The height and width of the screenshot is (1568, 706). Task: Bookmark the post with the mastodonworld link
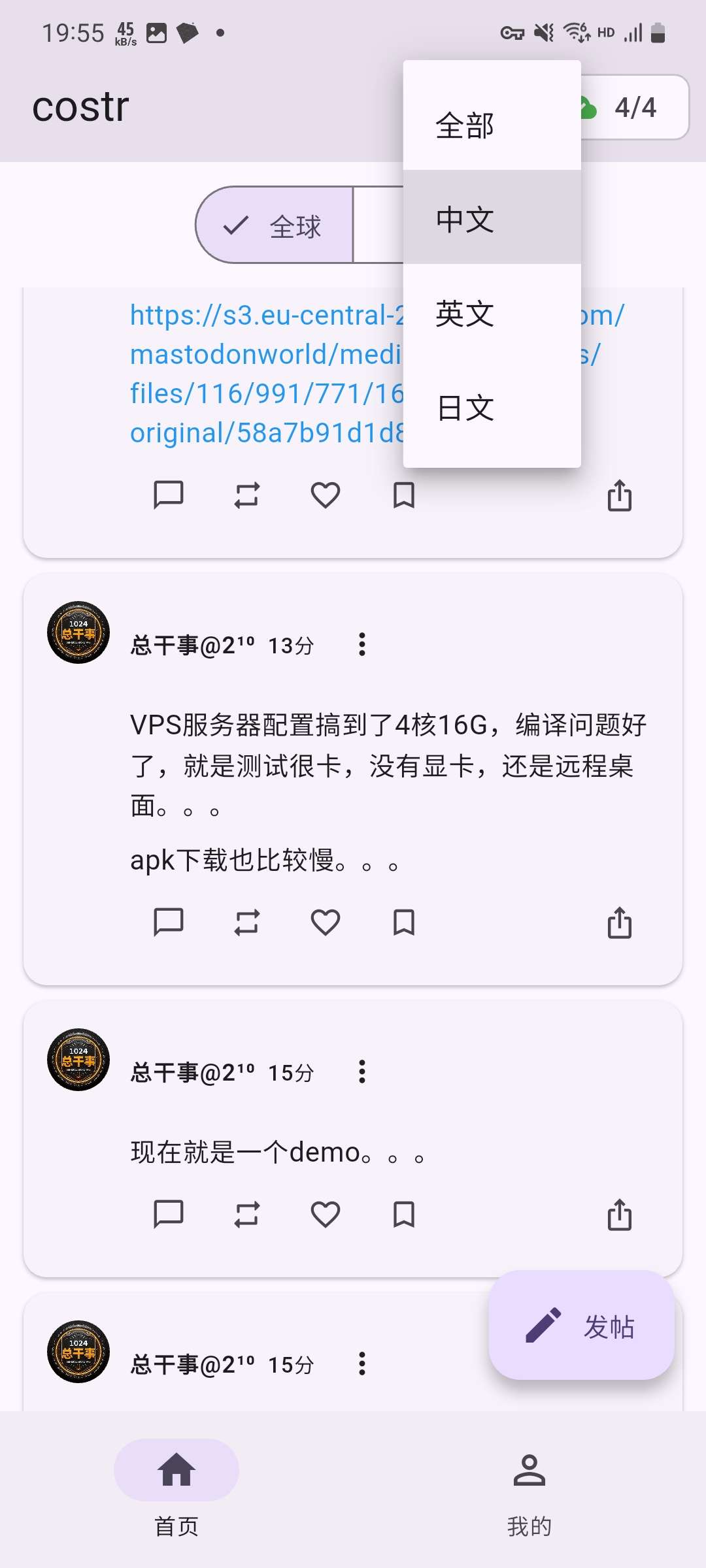point(403,495)
